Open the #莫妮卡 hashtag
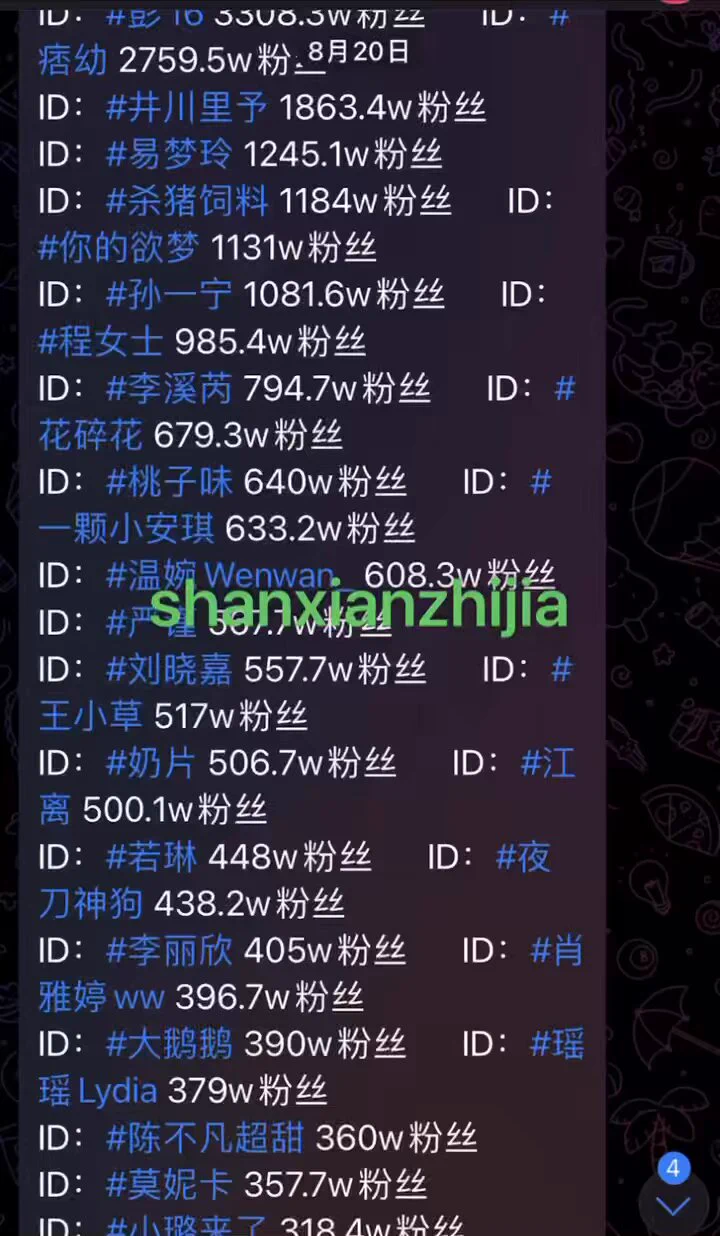 pyautogui.click(x=168, y=1185)
